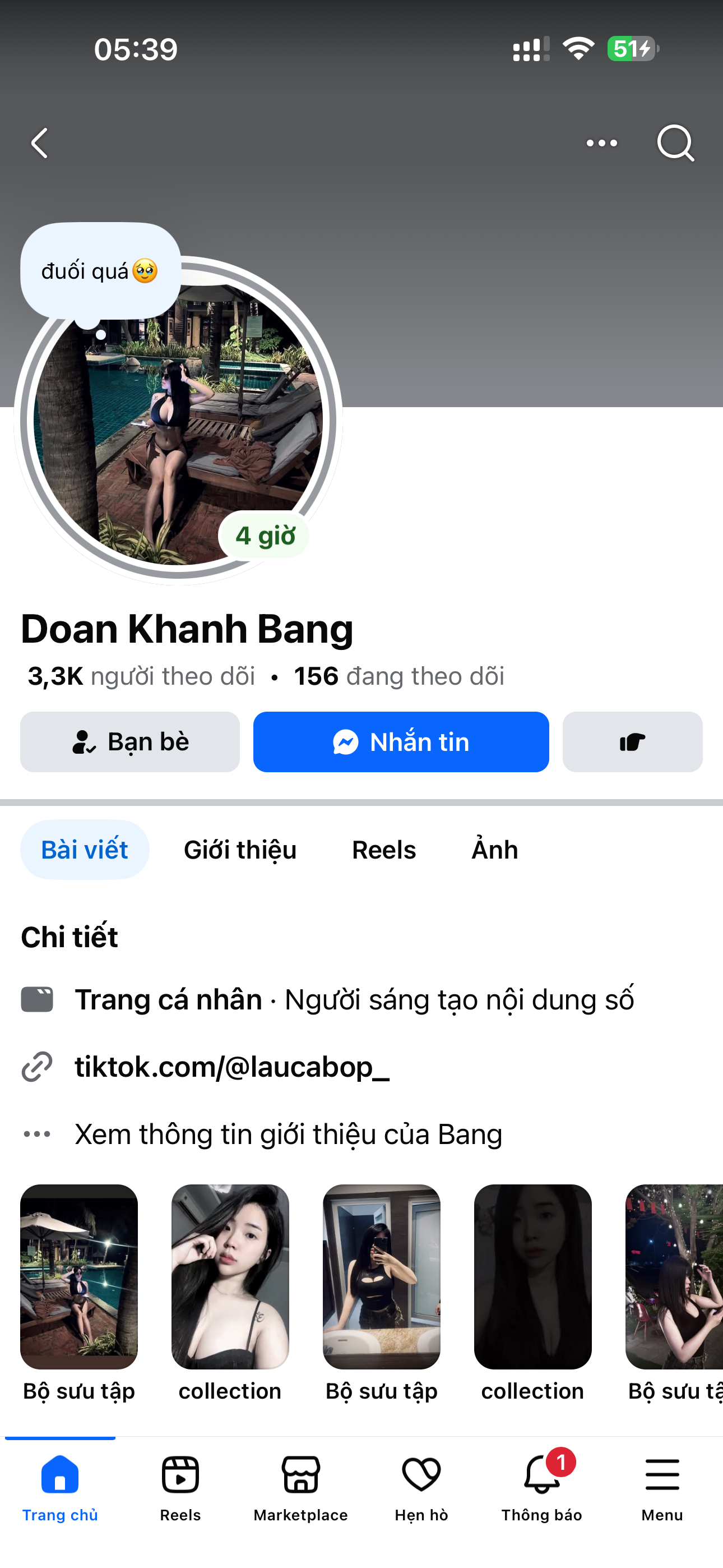View the Ảnh photos tab
Image resolution: width=723 pixels, height=1568 pixels.
click(x=494, y=850)
